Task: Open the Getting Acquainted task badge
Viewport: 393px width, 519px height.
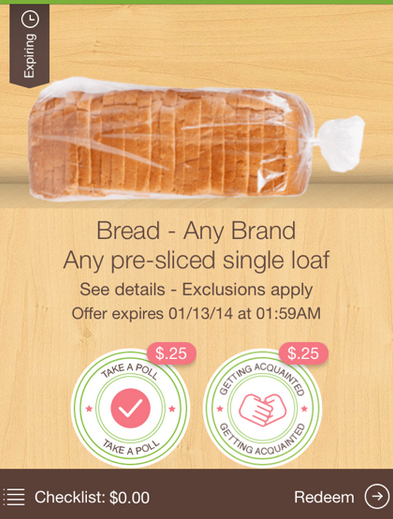Action: pyautogui.click(x=262, y=408)
